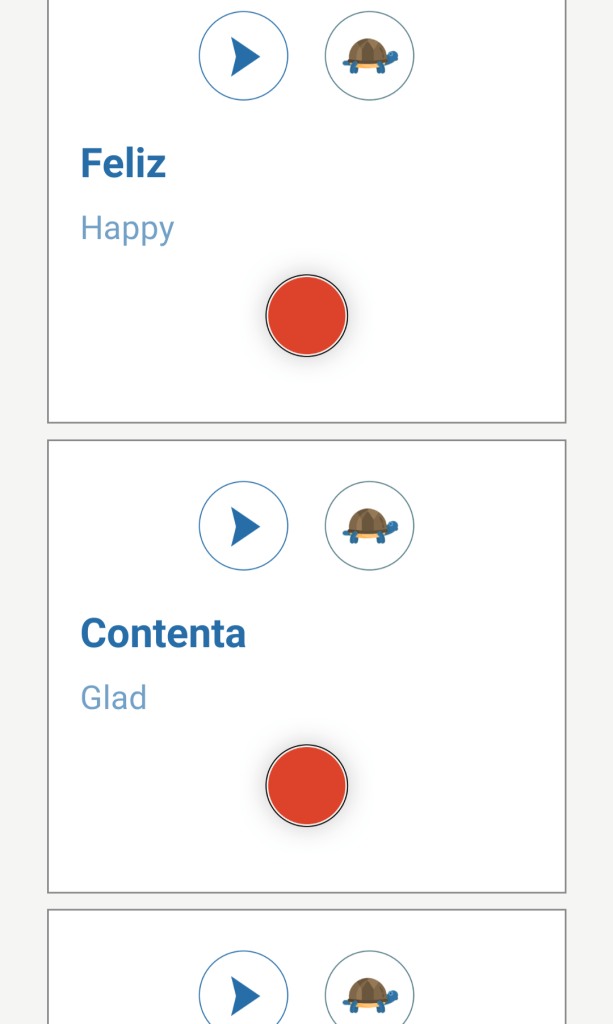This screenshot has height=1024, width=613.
Task: Play normal-speed audio for Contenta
Action: (x=243, y=526)
